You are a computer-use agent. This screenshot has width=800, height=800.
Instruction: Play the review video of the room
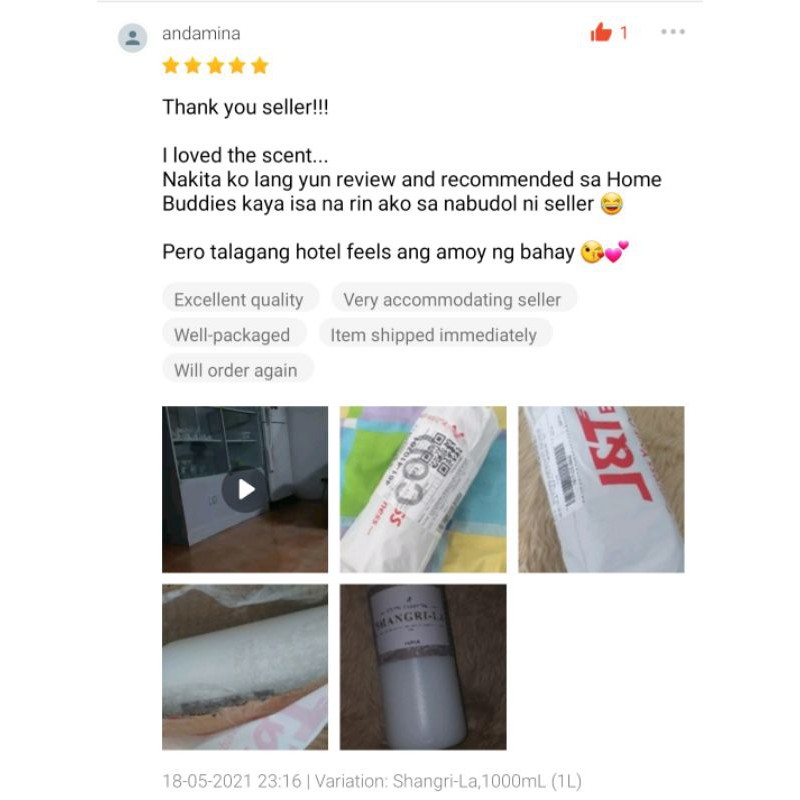[x=245, y=489]
